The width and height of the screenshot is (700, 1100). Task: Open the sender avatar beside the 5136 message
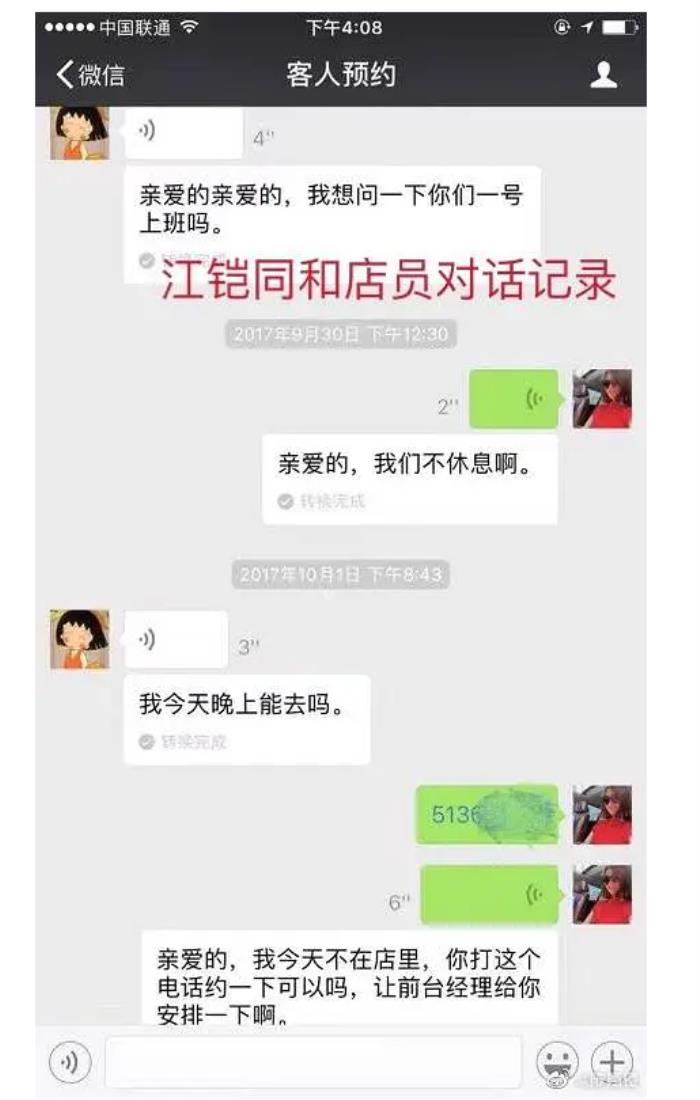point(602,815)
